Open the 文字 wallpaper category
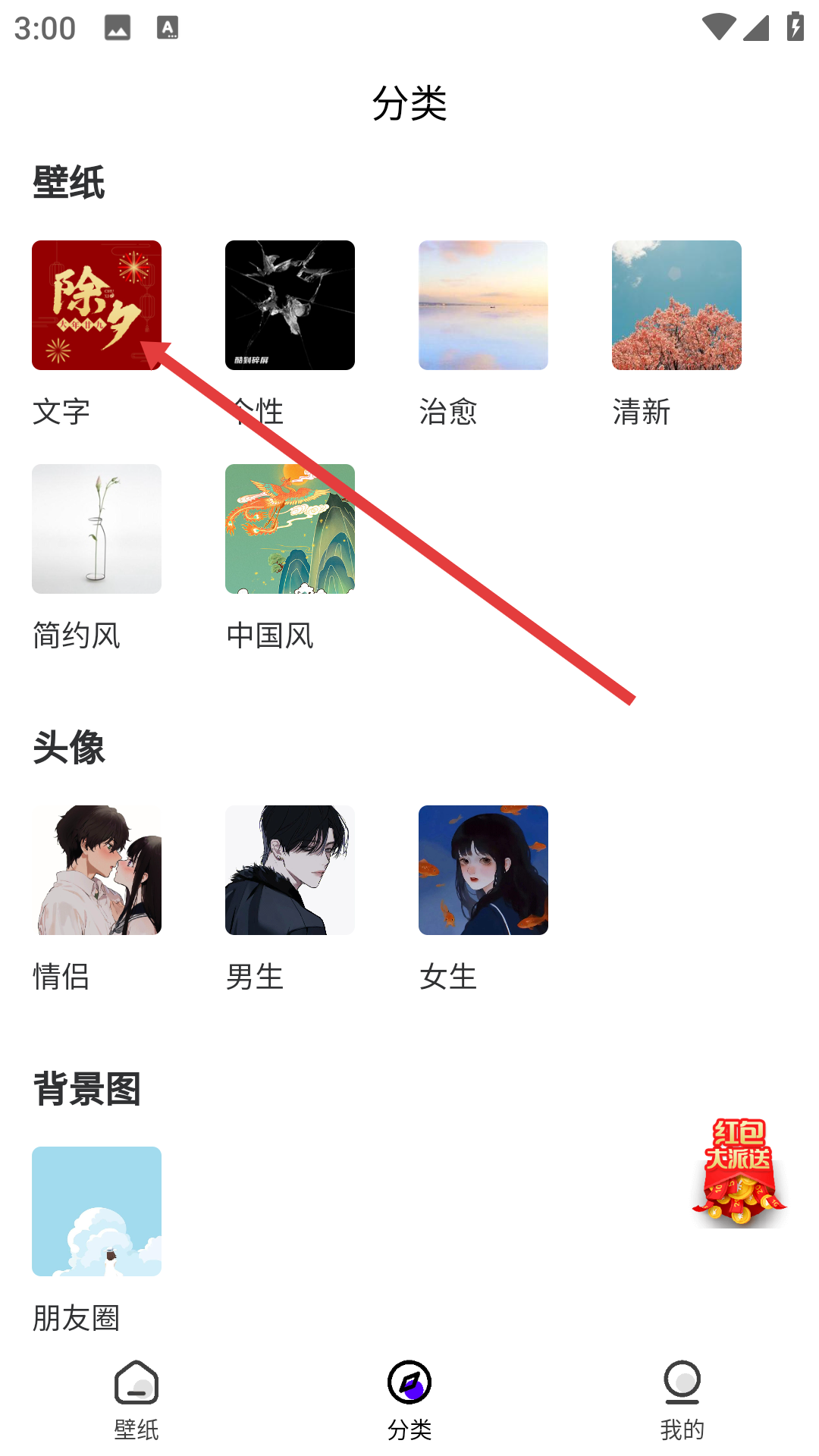The width and height of the screenshot is (819, 1456). point(96,306)
